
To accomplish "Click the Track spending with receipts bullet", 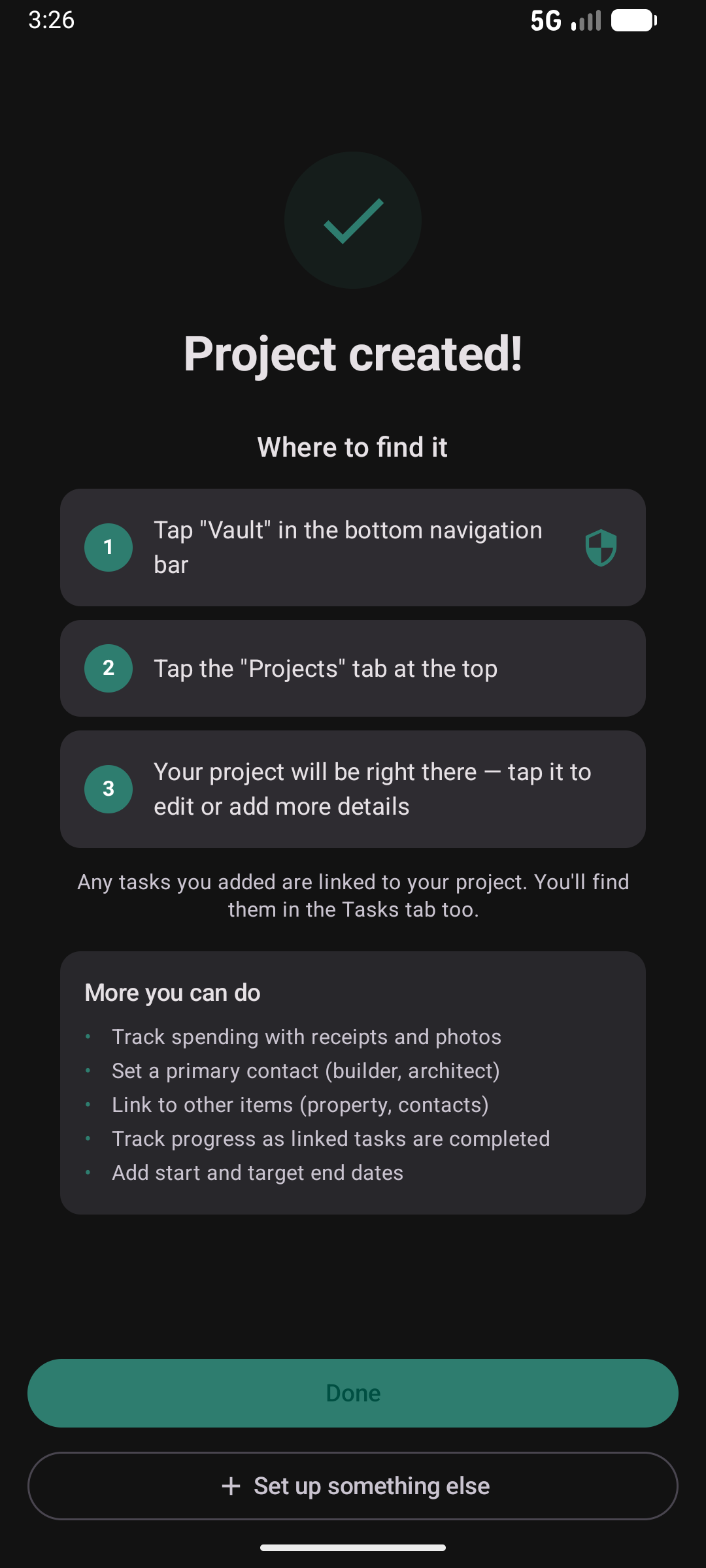I will (x=307, y=1036).
